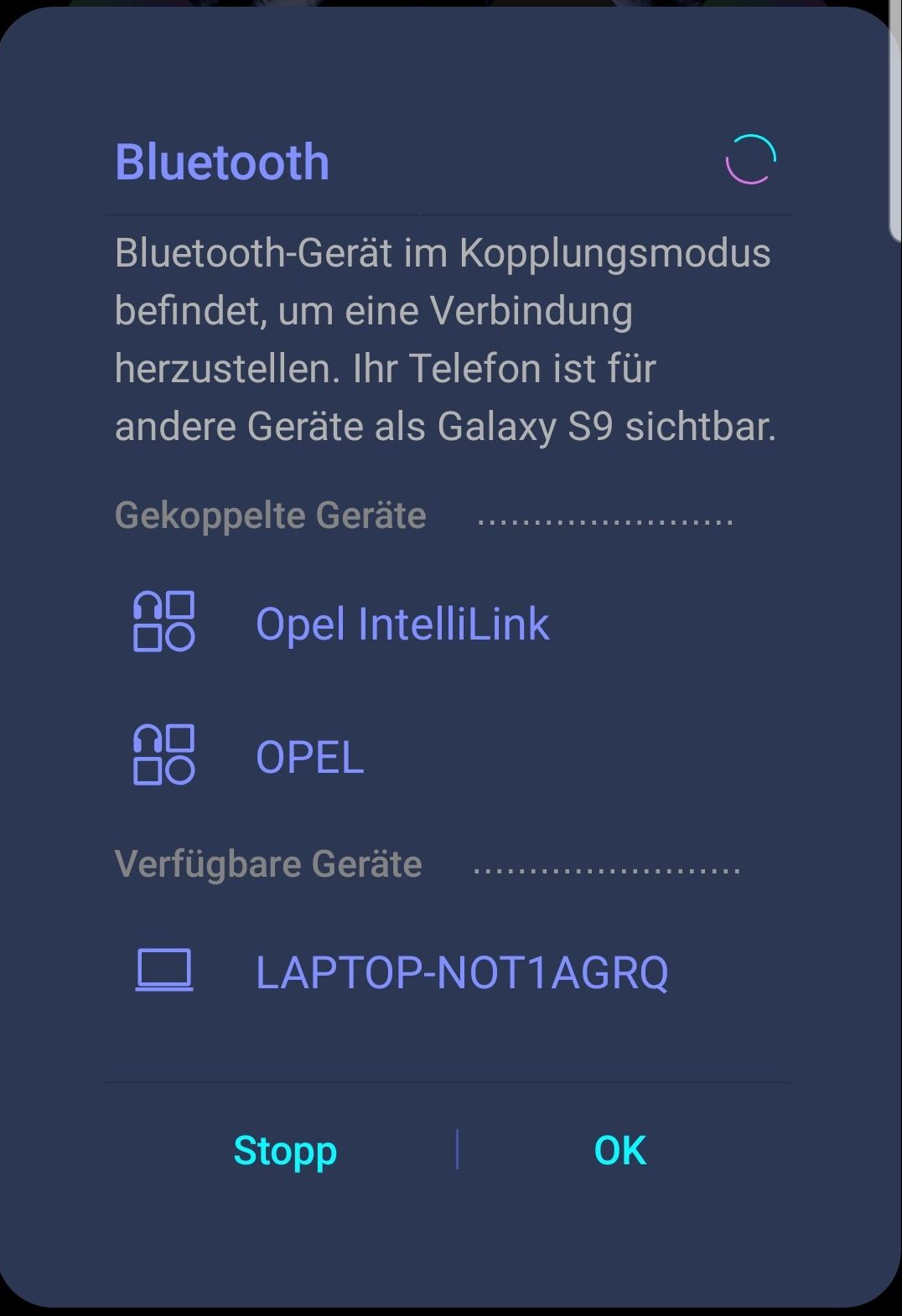Select the paired device Opel IntelliLink
The height and width of the screenshot is (1316, 902).
[x=402, y=624]
